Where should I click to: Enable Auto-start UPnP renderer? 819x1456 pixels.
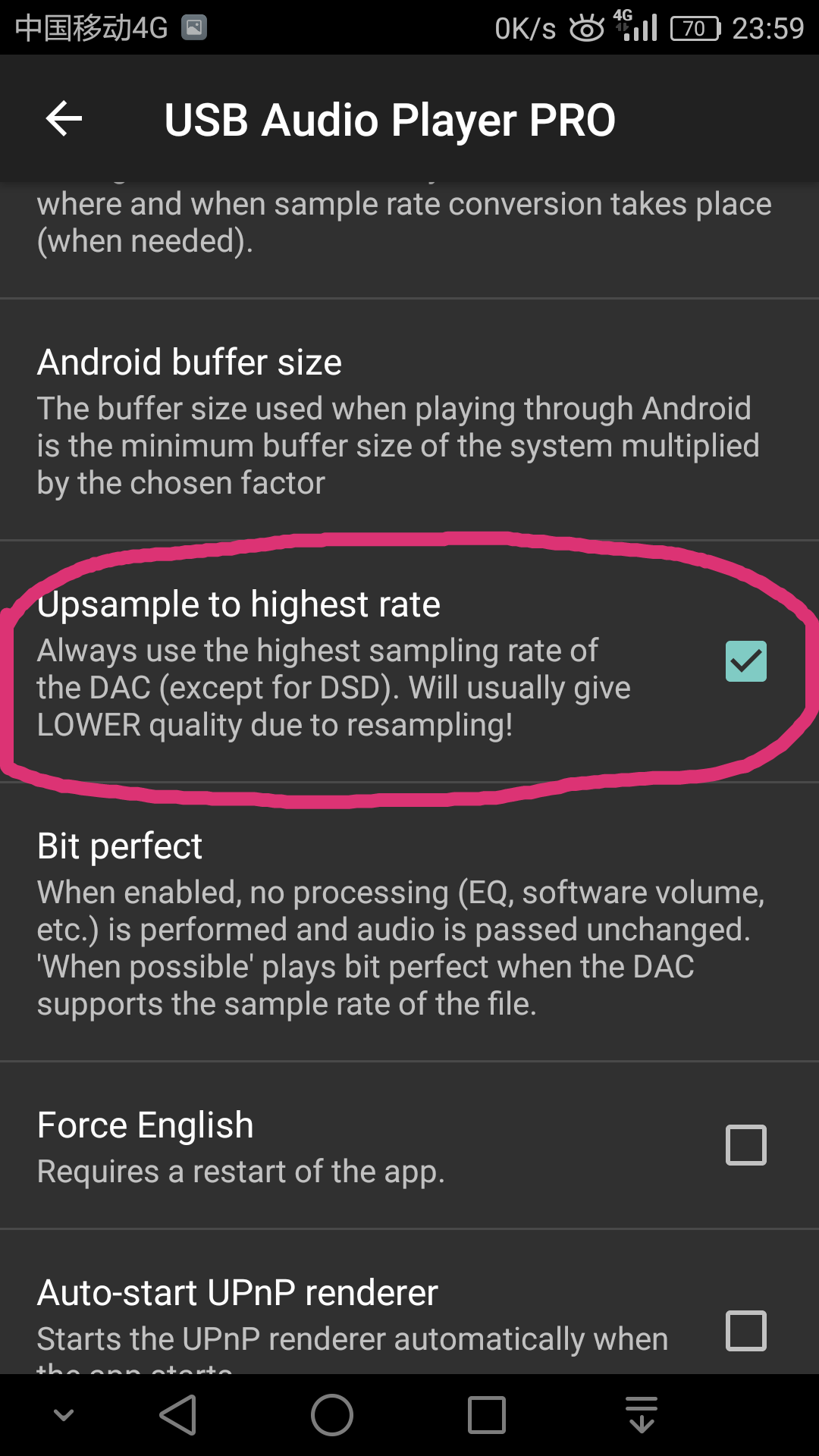coord(745,1330)
